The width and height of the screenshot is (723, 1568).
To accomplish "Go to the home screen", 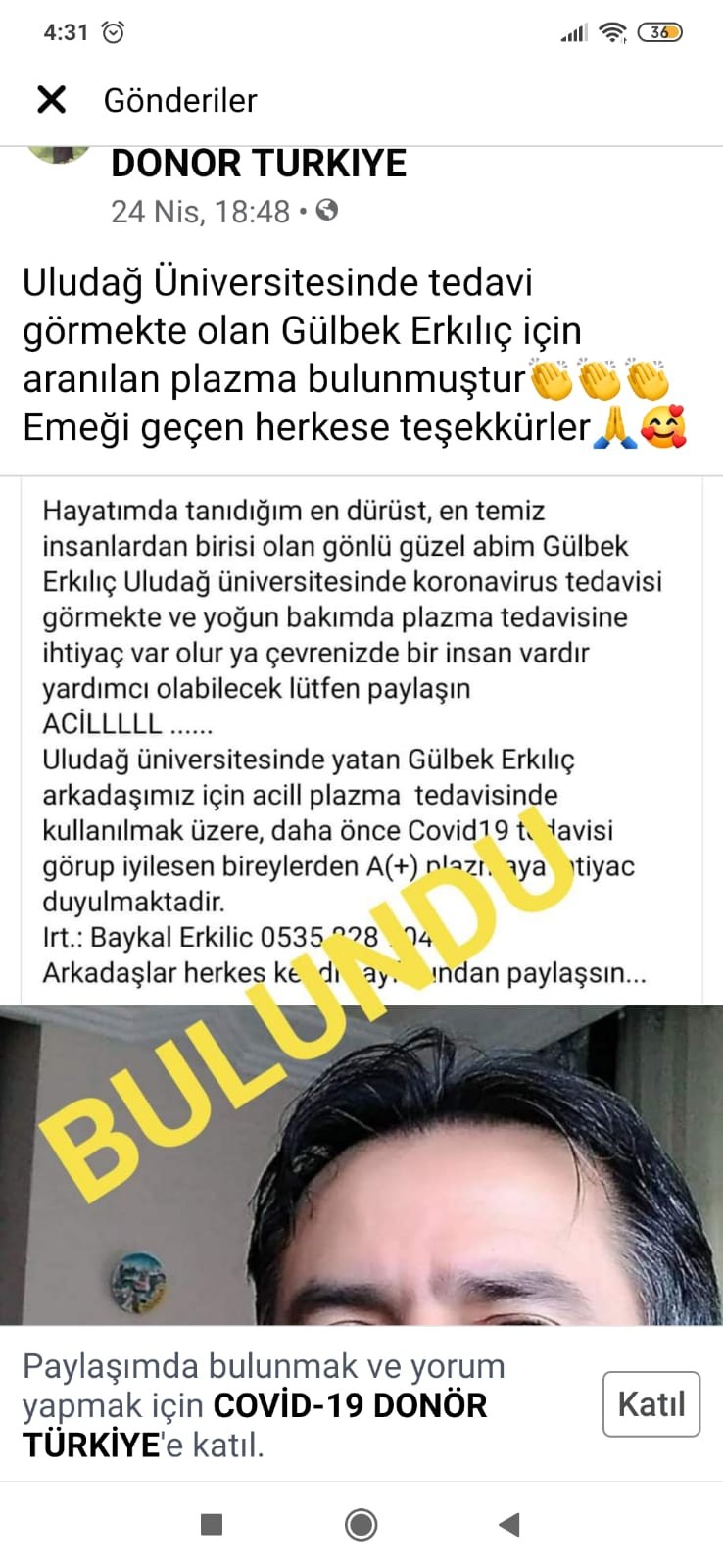I will [x=361, y=1524].
